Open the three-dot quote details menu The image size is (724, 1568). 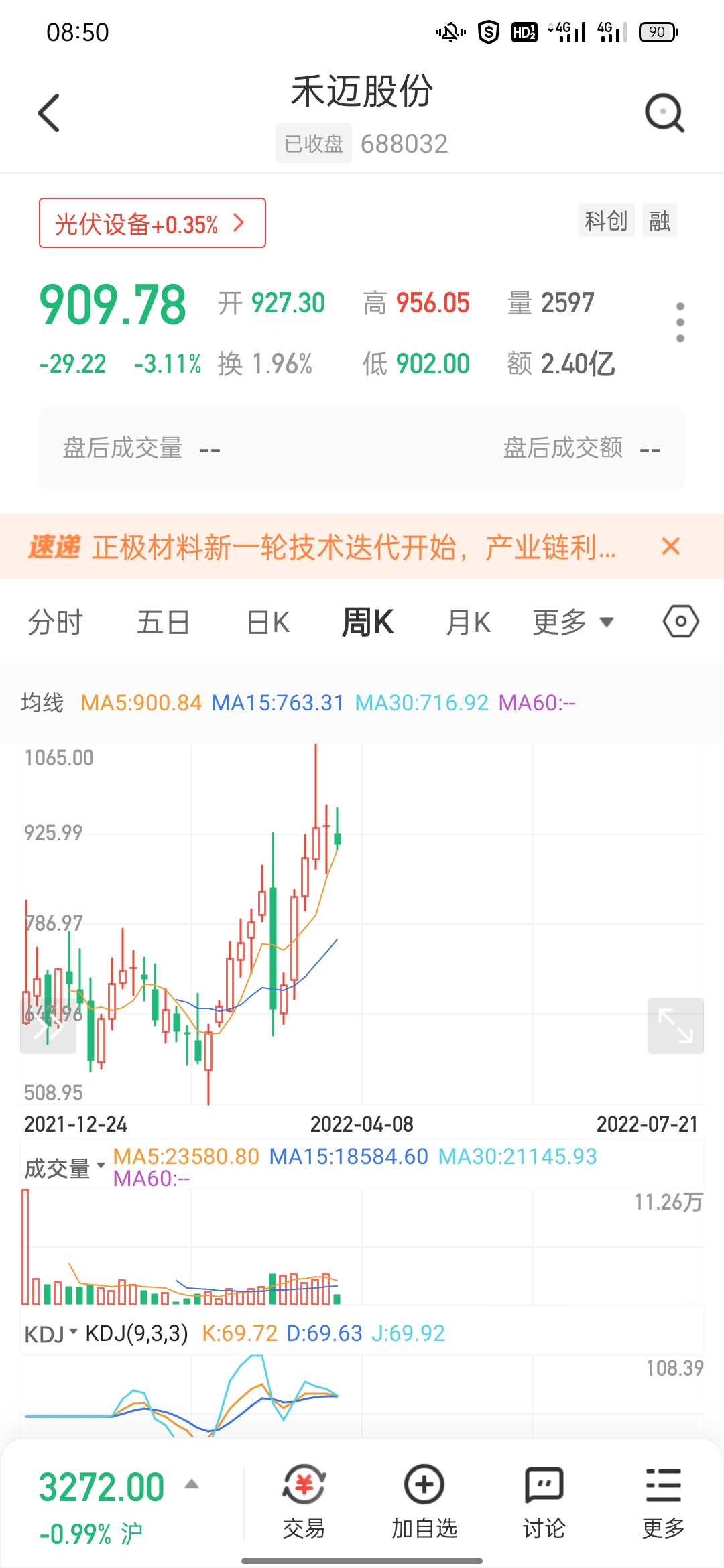680,322
